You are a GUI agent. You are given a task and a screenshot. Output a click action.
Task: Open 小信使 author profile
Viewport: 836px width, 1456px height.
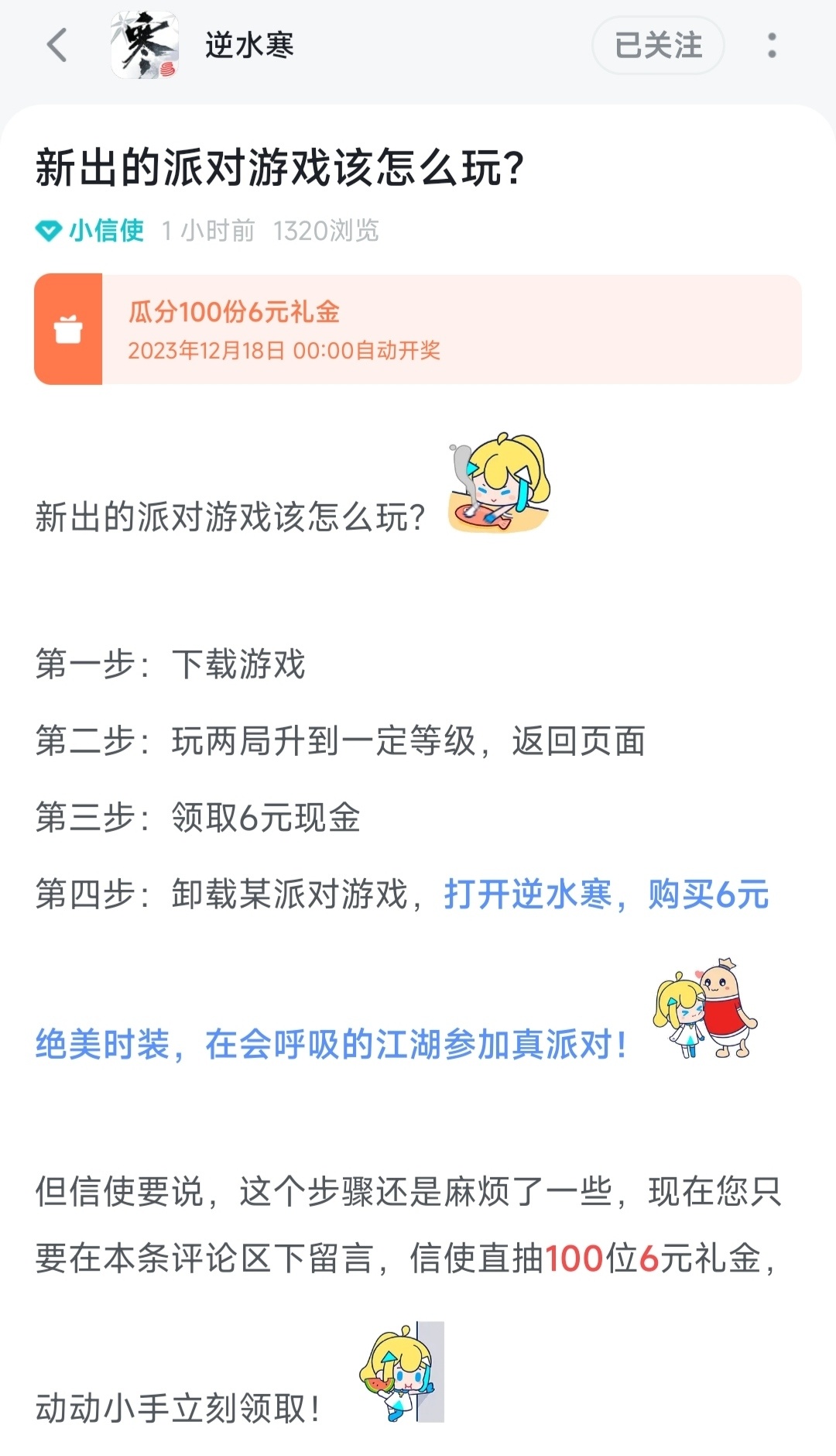pyautogui.click(x=105, y=230)
